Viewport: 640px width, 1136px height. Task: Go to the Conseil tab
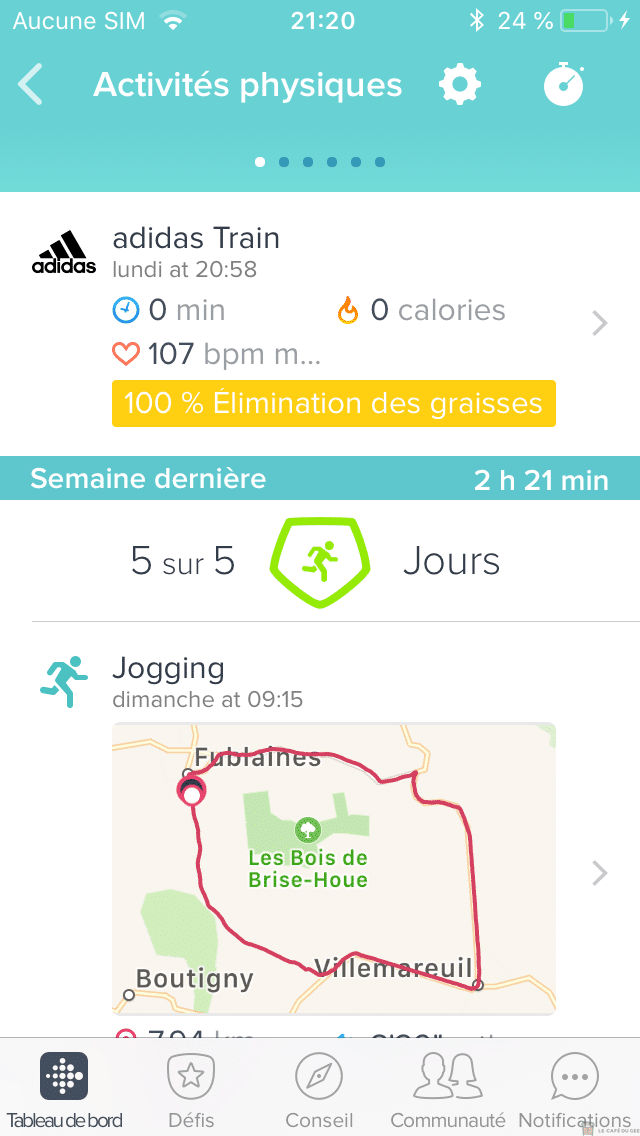(x=319, y=1088)
